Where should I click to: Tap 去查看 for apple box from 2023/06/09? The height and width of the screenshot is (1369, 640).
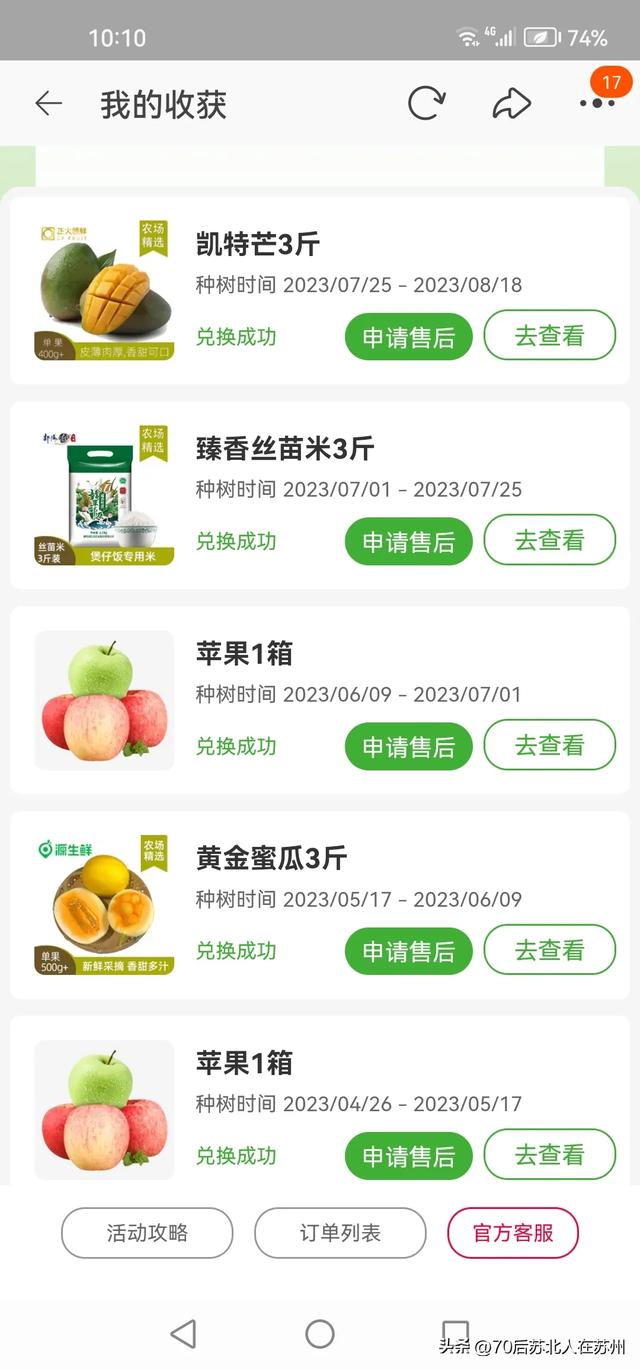(x=549, y=746)
